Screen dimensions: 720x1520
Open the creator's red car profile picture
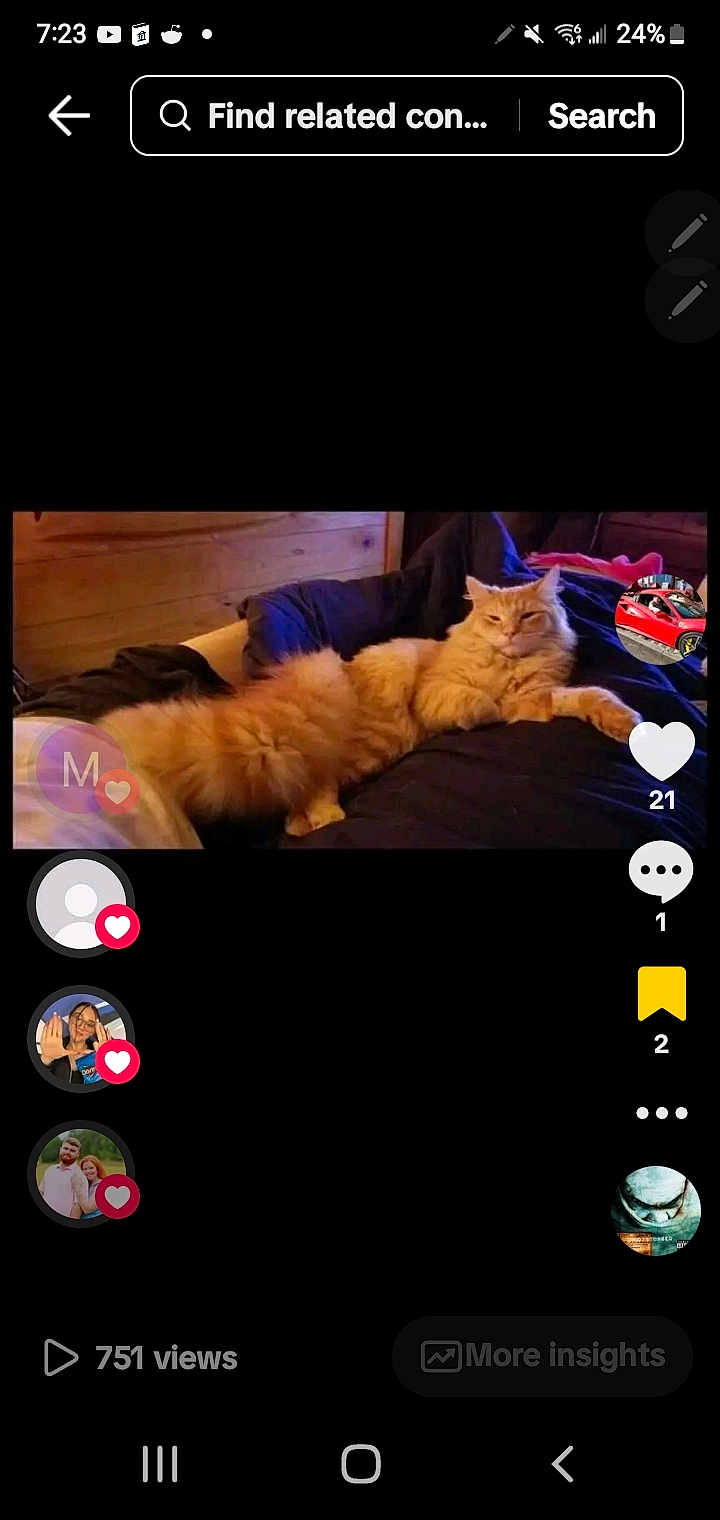tap(660, 620)
